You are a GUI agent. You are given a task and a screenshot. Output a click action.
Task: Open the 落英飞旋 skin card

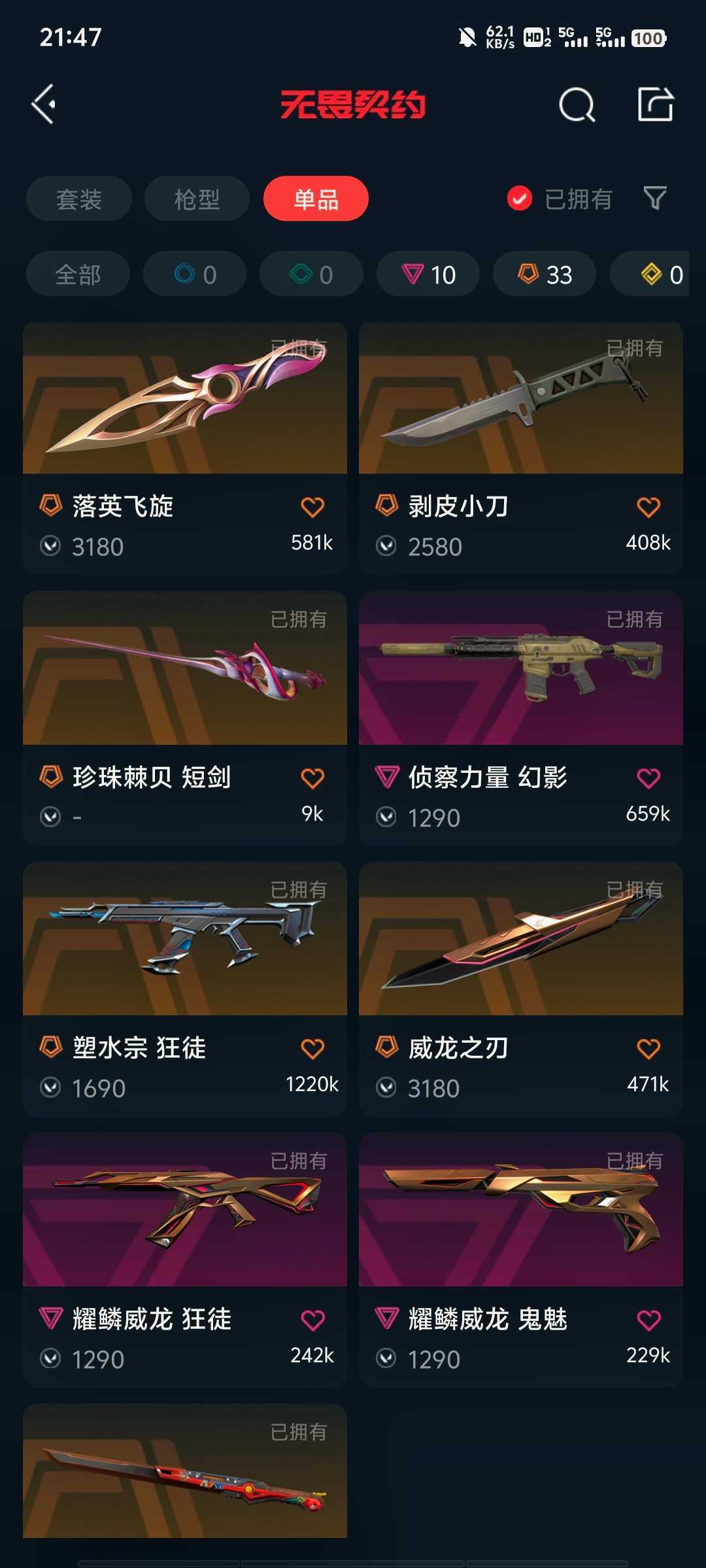pyautogui.click(x=185, y=448)
